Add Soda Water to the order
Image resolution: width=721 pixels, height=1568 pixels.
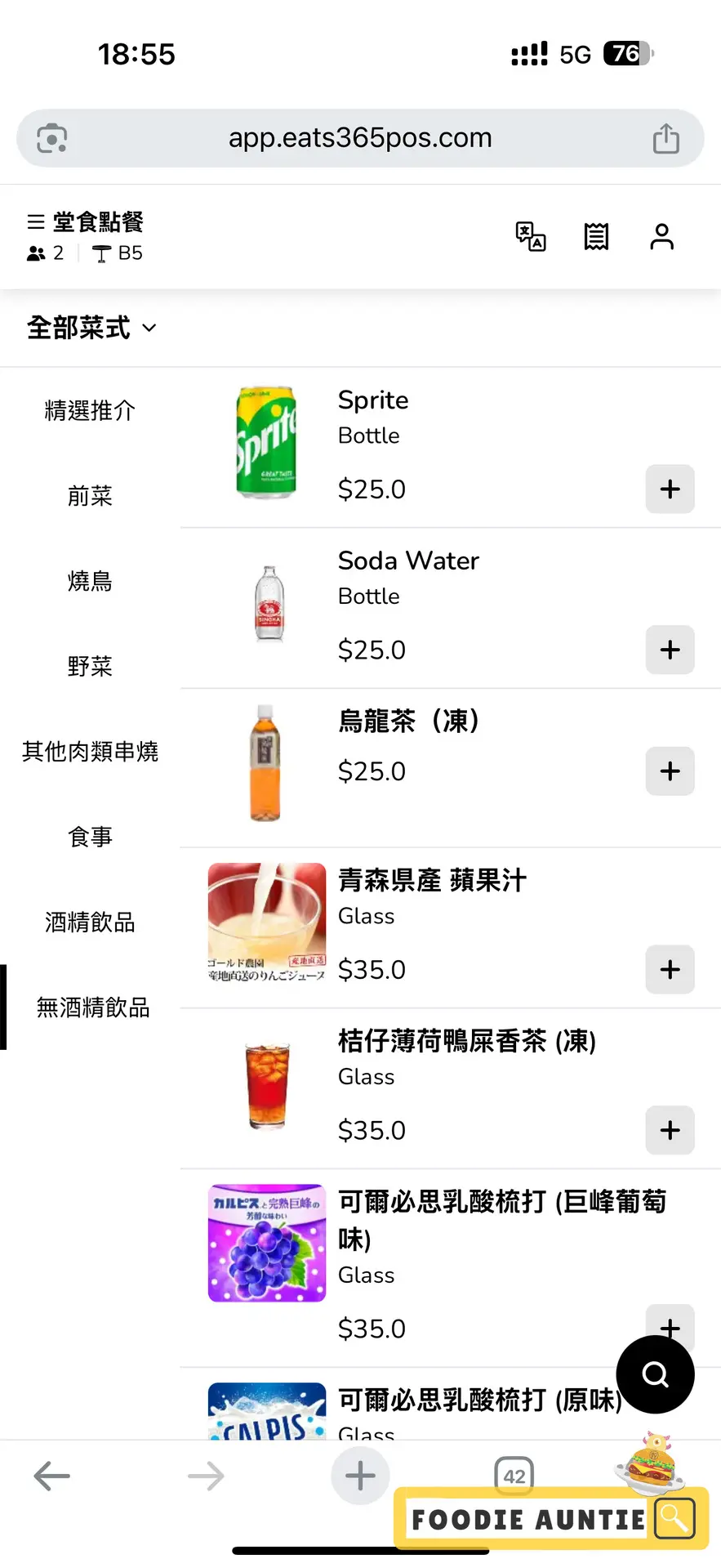[670, 650]
